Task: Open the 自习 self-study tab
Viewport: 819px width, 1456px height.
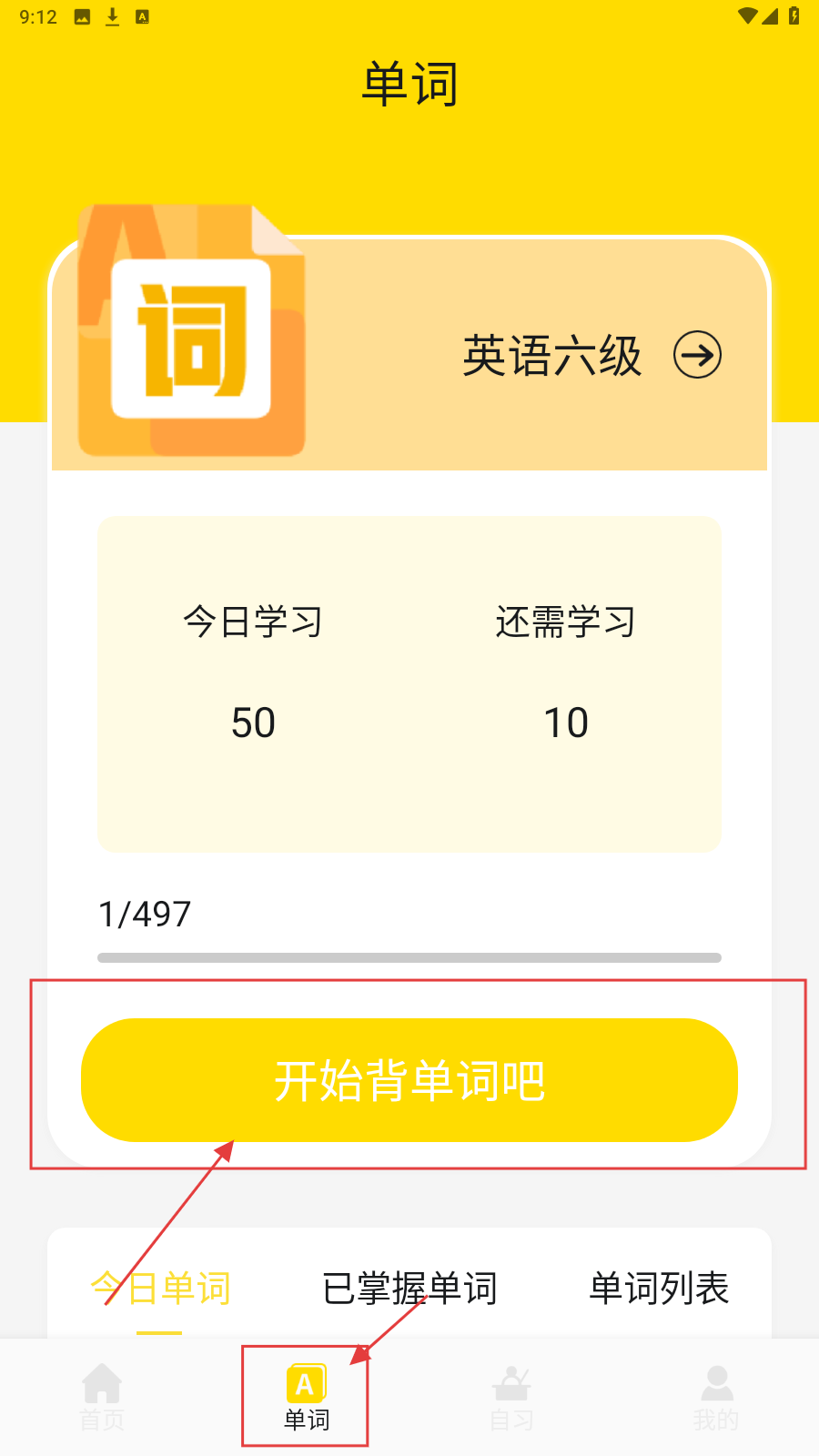Action: (511, 1397)
